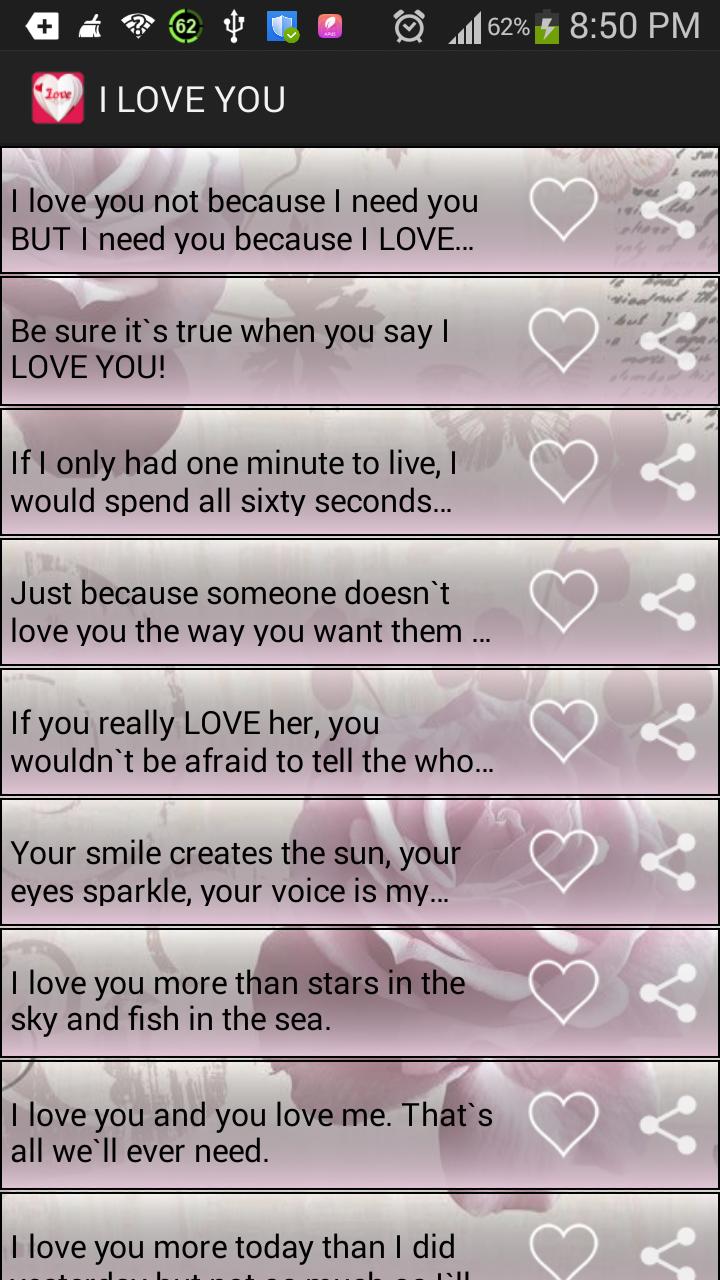The height and width of the screenshot is (1280, 720).
Task: Tap the I LOVE YOU title text
Action: click(190, 99)
